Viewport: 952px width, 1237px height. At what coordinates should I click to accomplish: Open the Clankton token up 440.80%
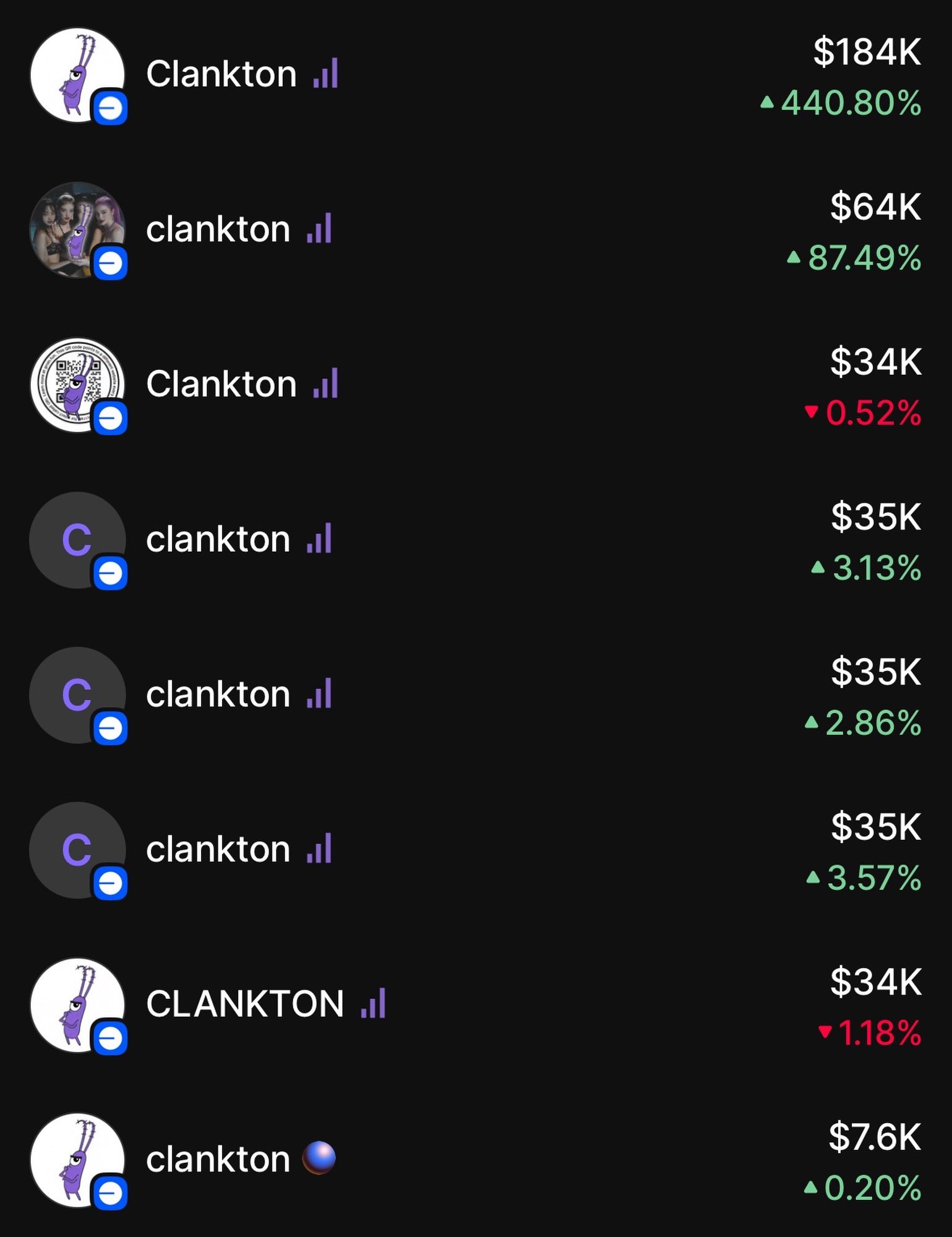point(221,75)
